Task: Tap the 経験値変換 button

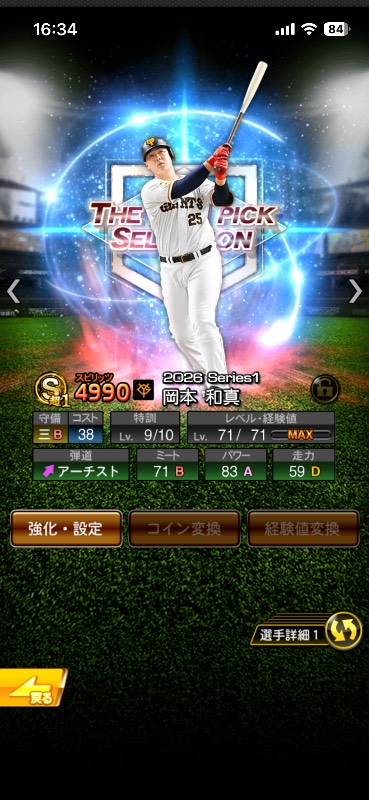Action: pyautogui.click(x=303, y=529)
